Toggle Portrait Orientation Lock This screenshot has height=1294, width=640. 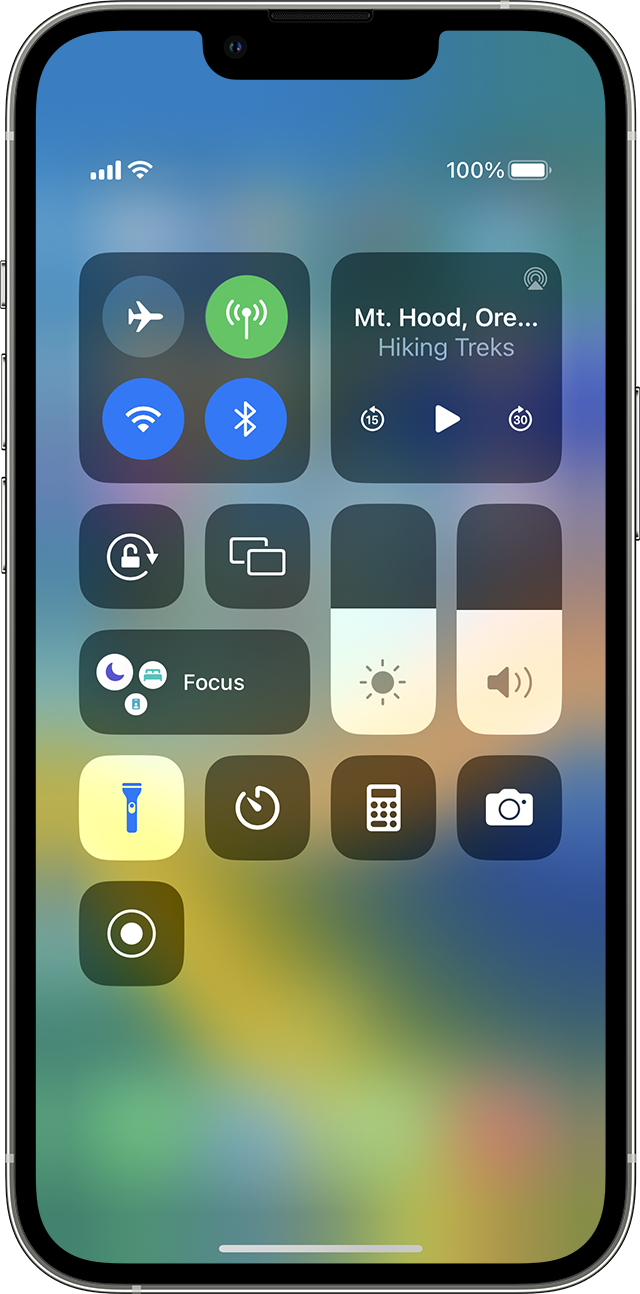point(132,556)
